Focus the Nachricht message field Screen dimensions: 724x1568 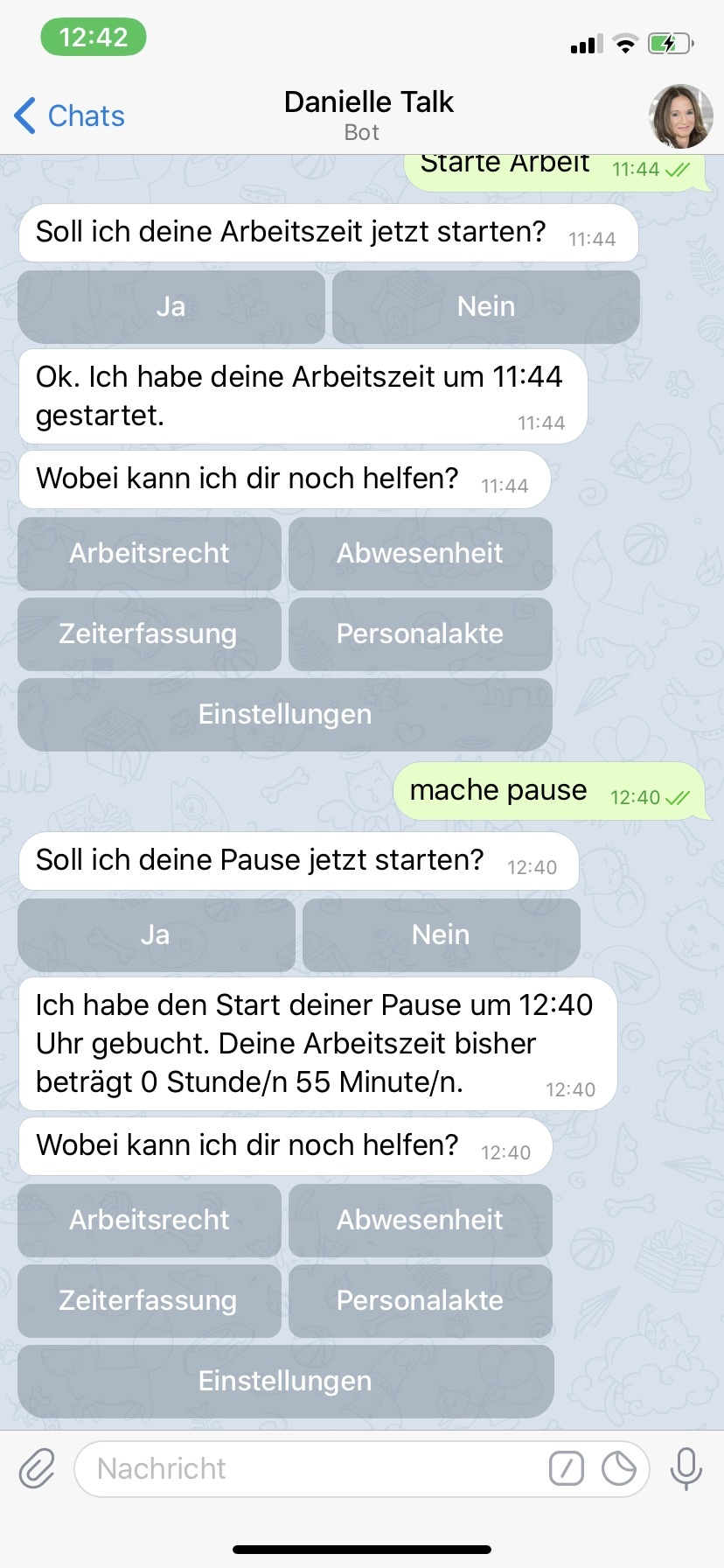coord(306,1468)
